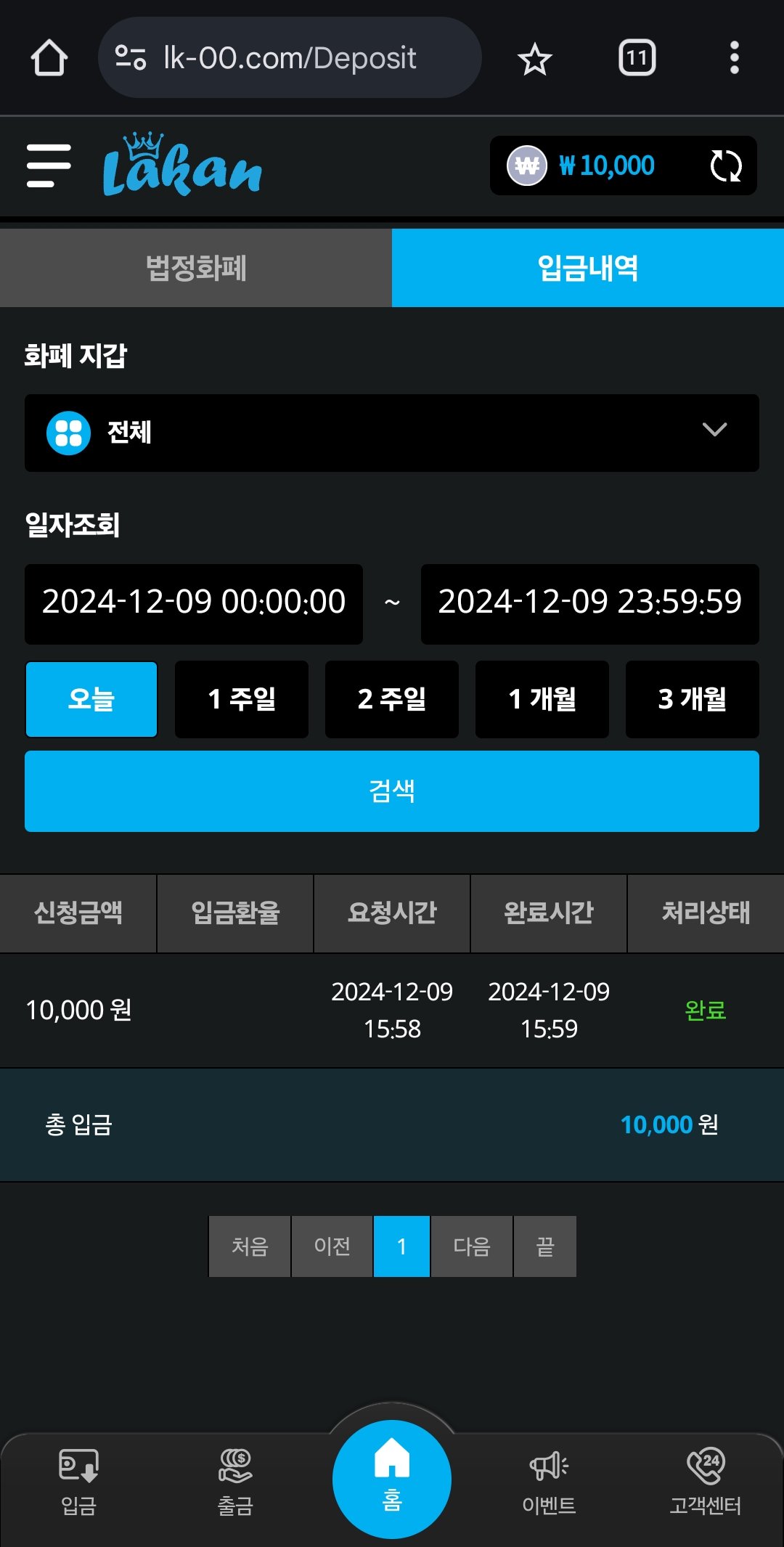Image resolution: width=784 pixels, height=1547 pixels.
Task: Open the 출금 tab
Action: point(235,1481)
